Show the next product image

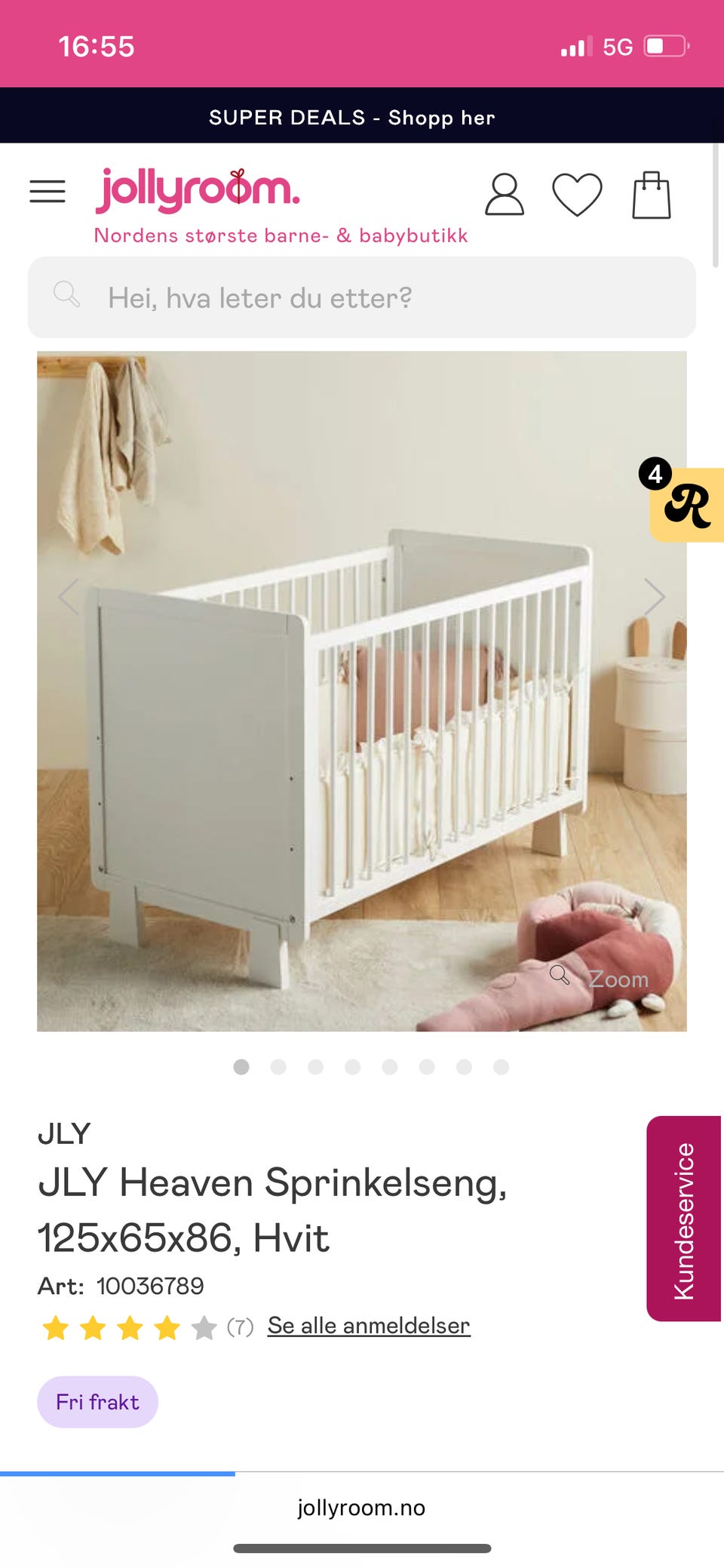click(x=654, y=597)
